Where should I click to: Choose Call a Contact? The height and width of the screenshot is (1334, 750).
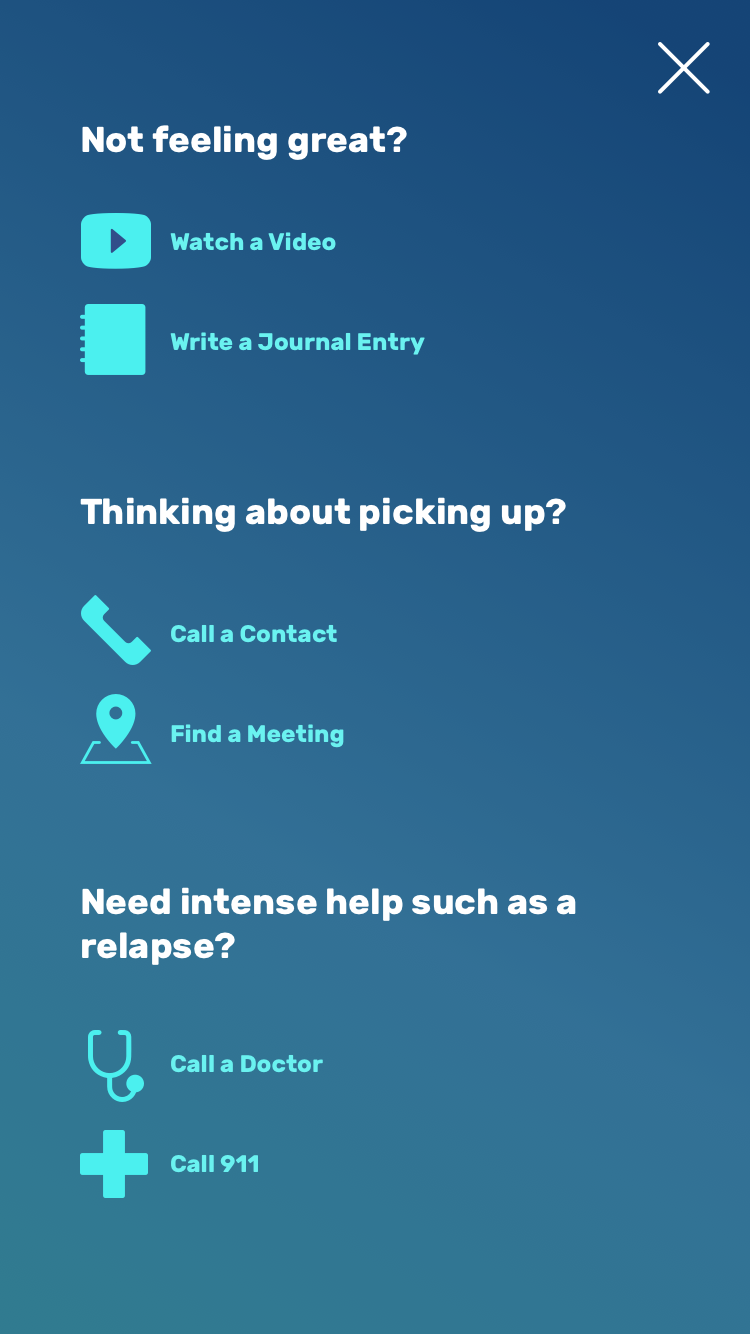(x=253, y=634)
